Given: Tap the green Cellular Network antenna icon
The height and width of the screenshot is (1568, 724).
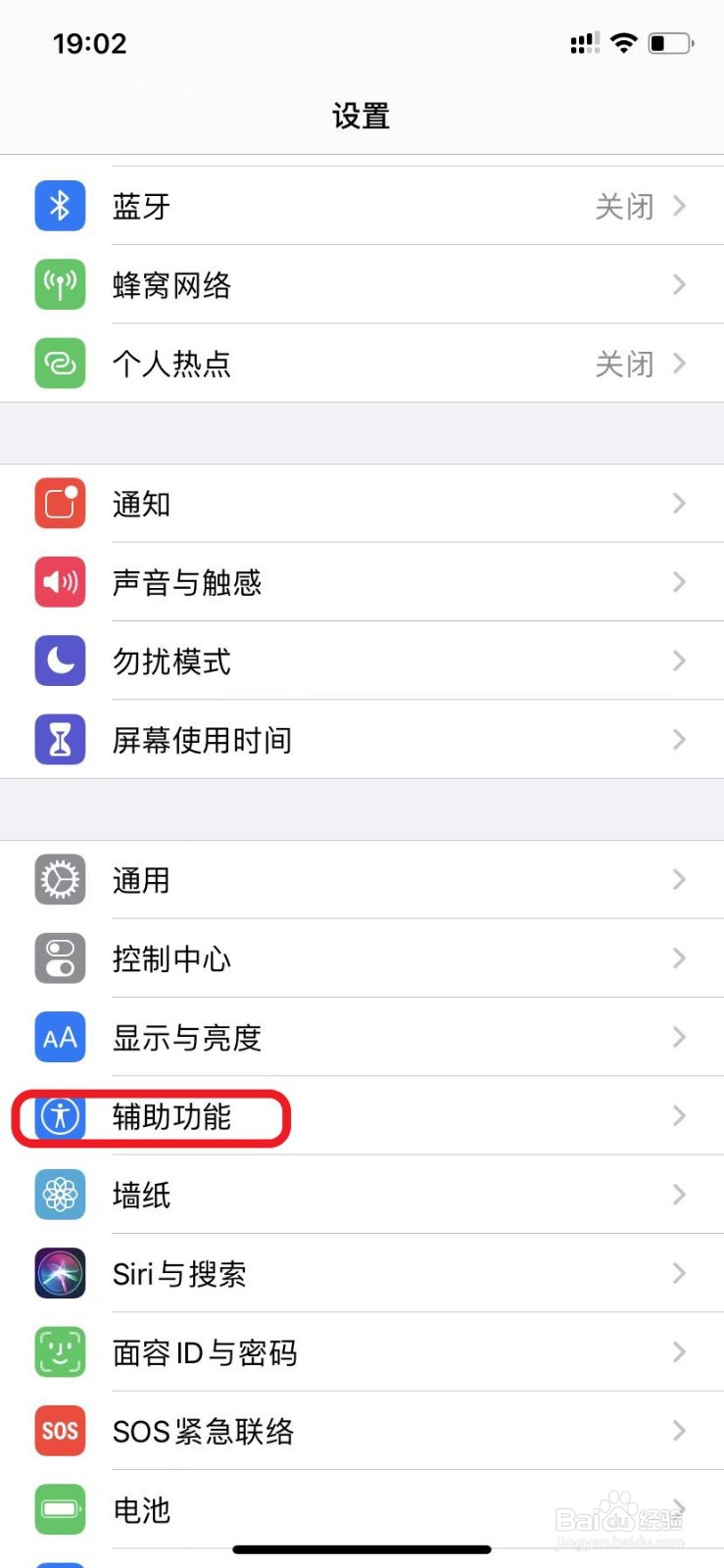Looking at the screenshot, I should 60,285.
